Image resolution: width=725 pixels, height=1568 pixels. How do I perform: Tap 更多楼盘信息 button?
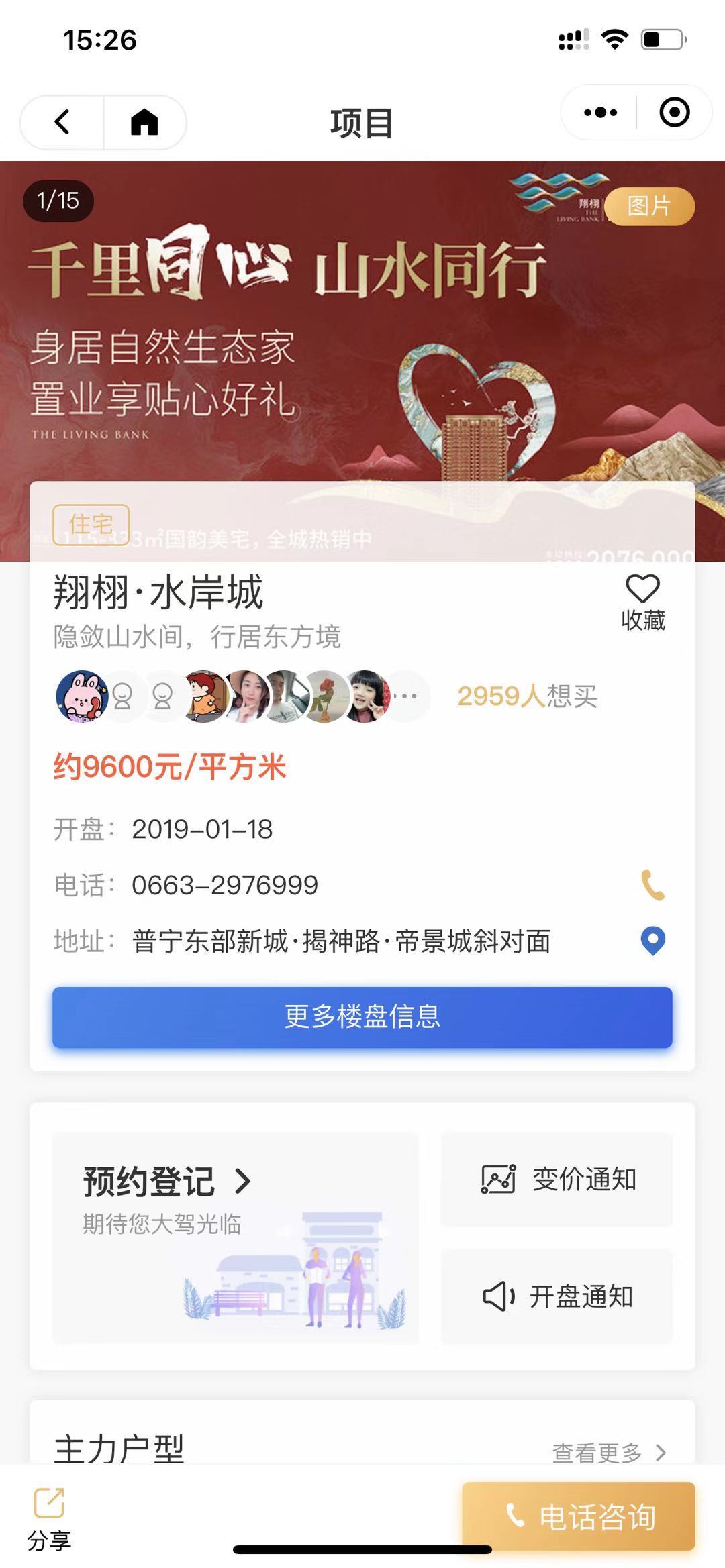[x=362, y=1016]
